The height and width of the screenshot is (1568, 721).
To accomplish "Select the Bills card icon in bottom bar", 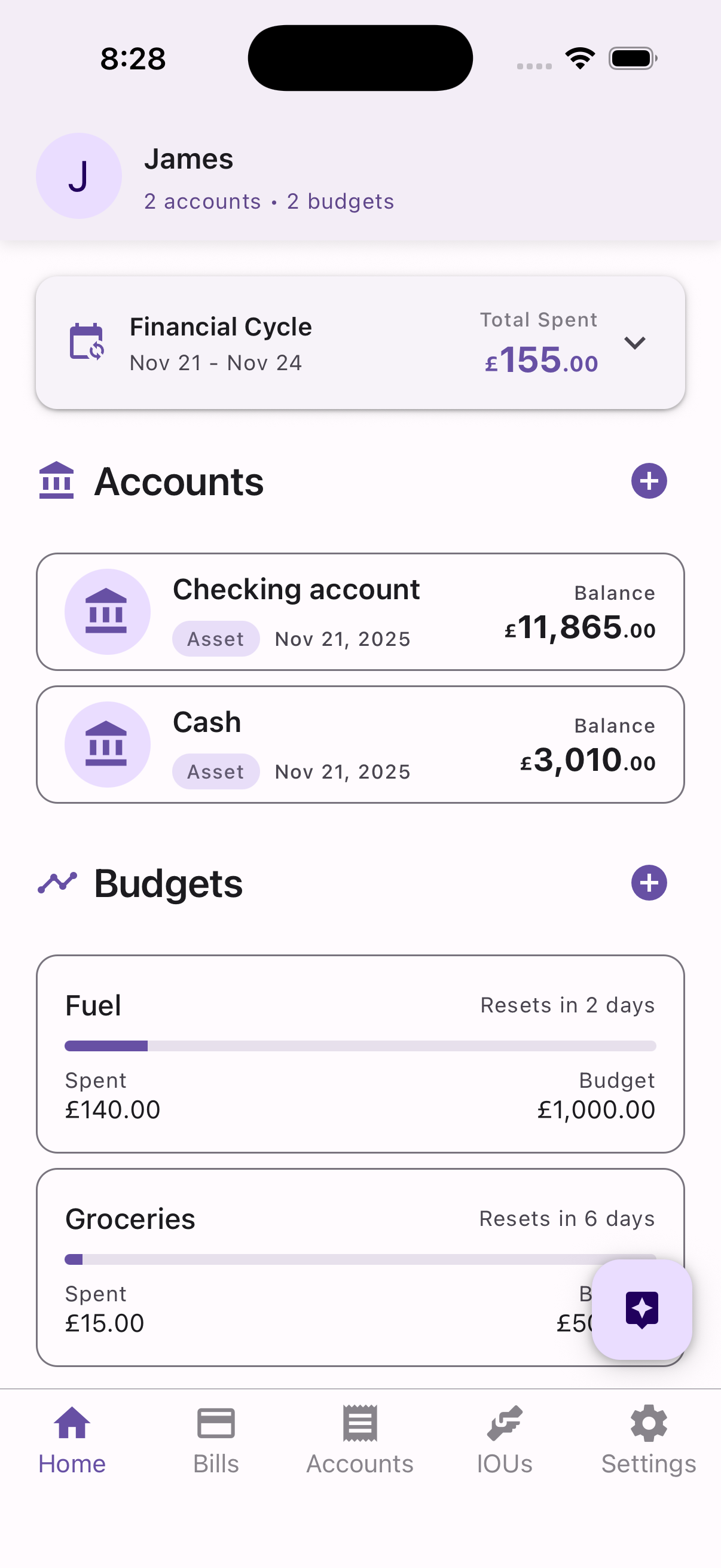I will click(x=215, y=1424).
